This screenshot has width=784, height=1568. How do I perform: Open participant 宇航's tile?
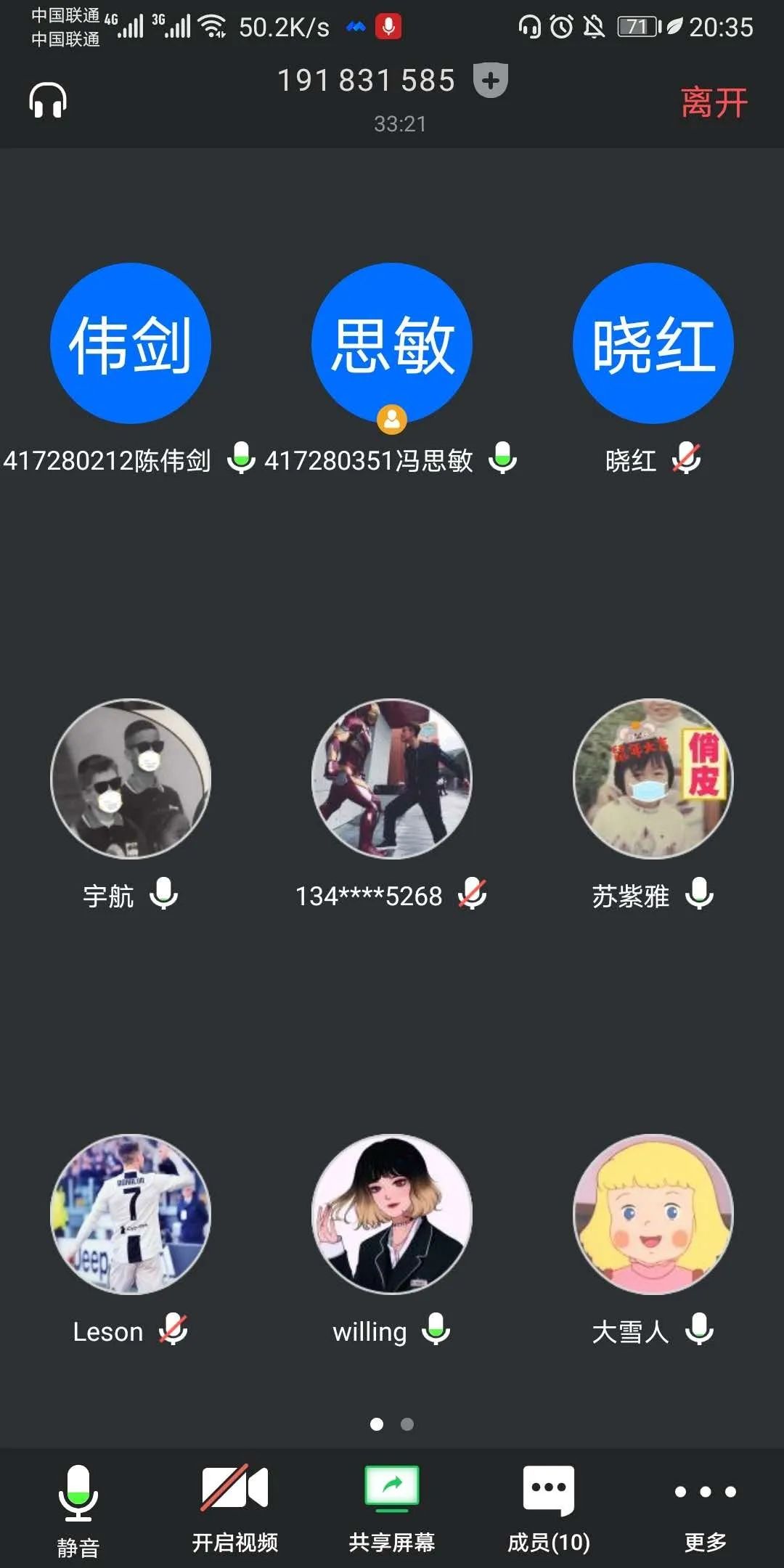point(131,779)
